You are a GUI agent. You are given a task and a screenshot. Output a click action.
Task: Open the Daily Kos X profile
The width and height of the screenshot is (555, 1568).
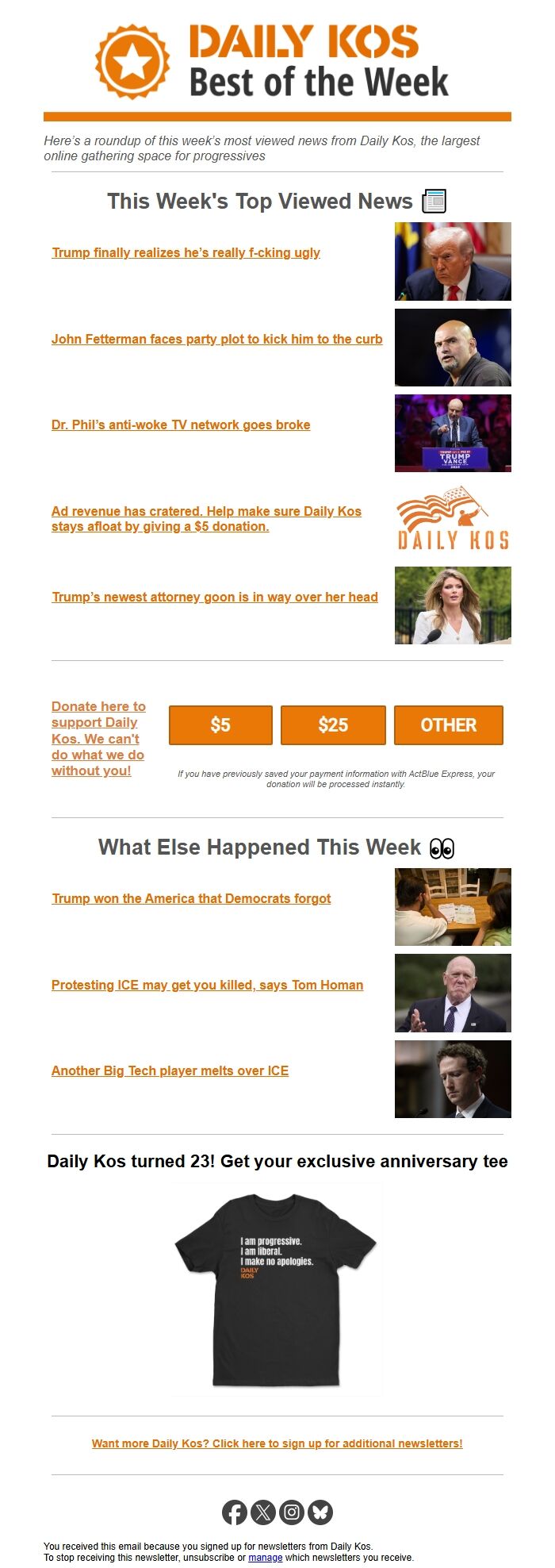point(263,1512)
